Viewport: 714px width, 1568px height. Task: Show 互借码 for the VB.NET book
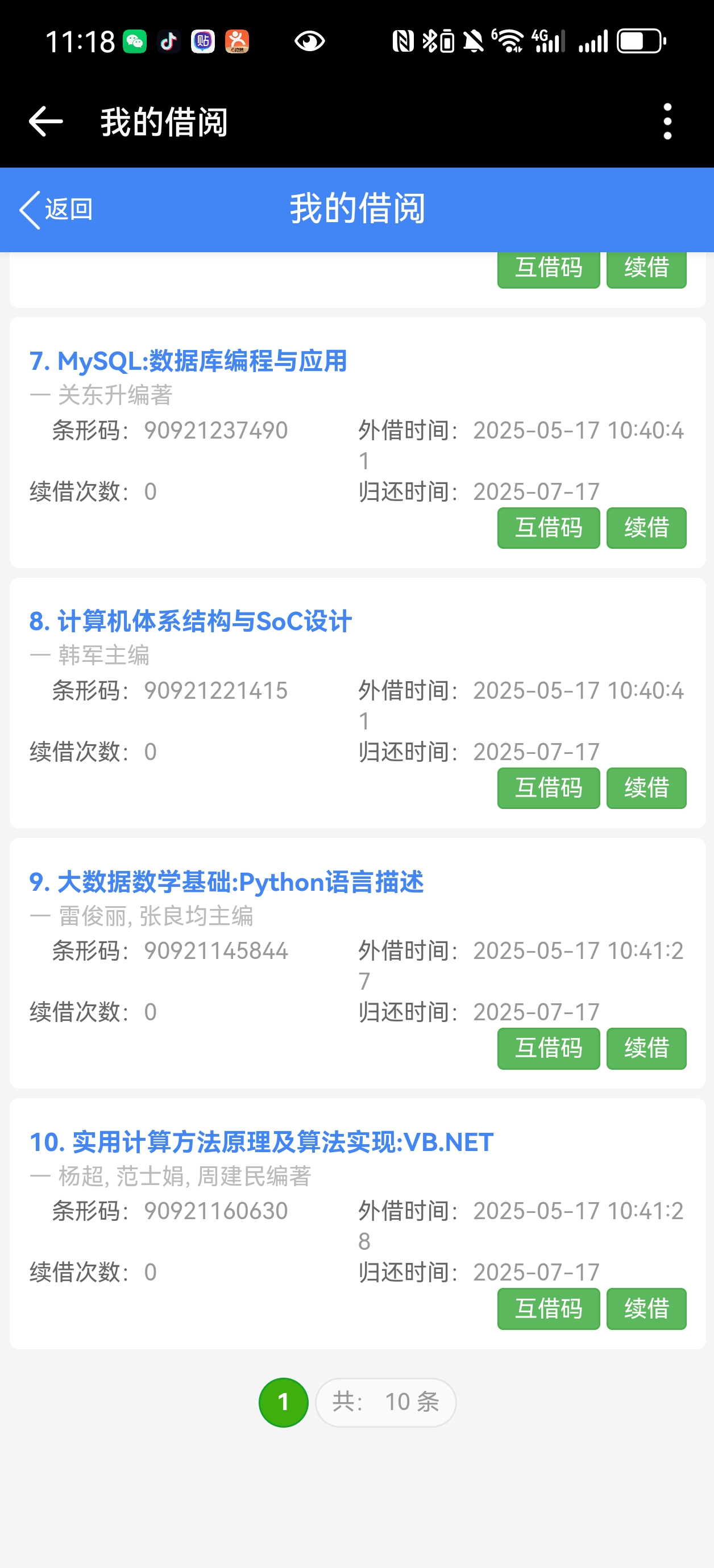tap(549, 1309)
